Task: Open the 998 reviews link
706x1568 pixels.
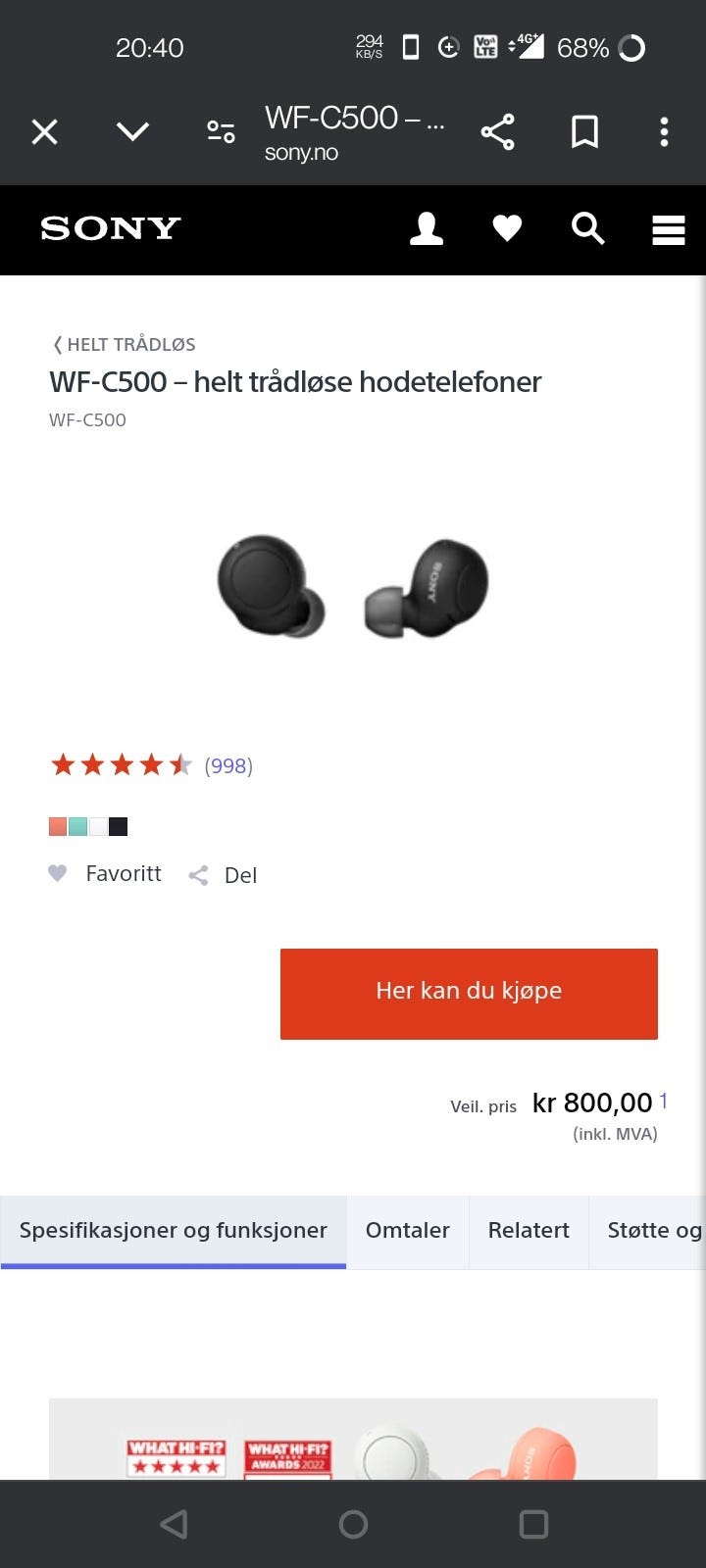Action: point(228,765)
